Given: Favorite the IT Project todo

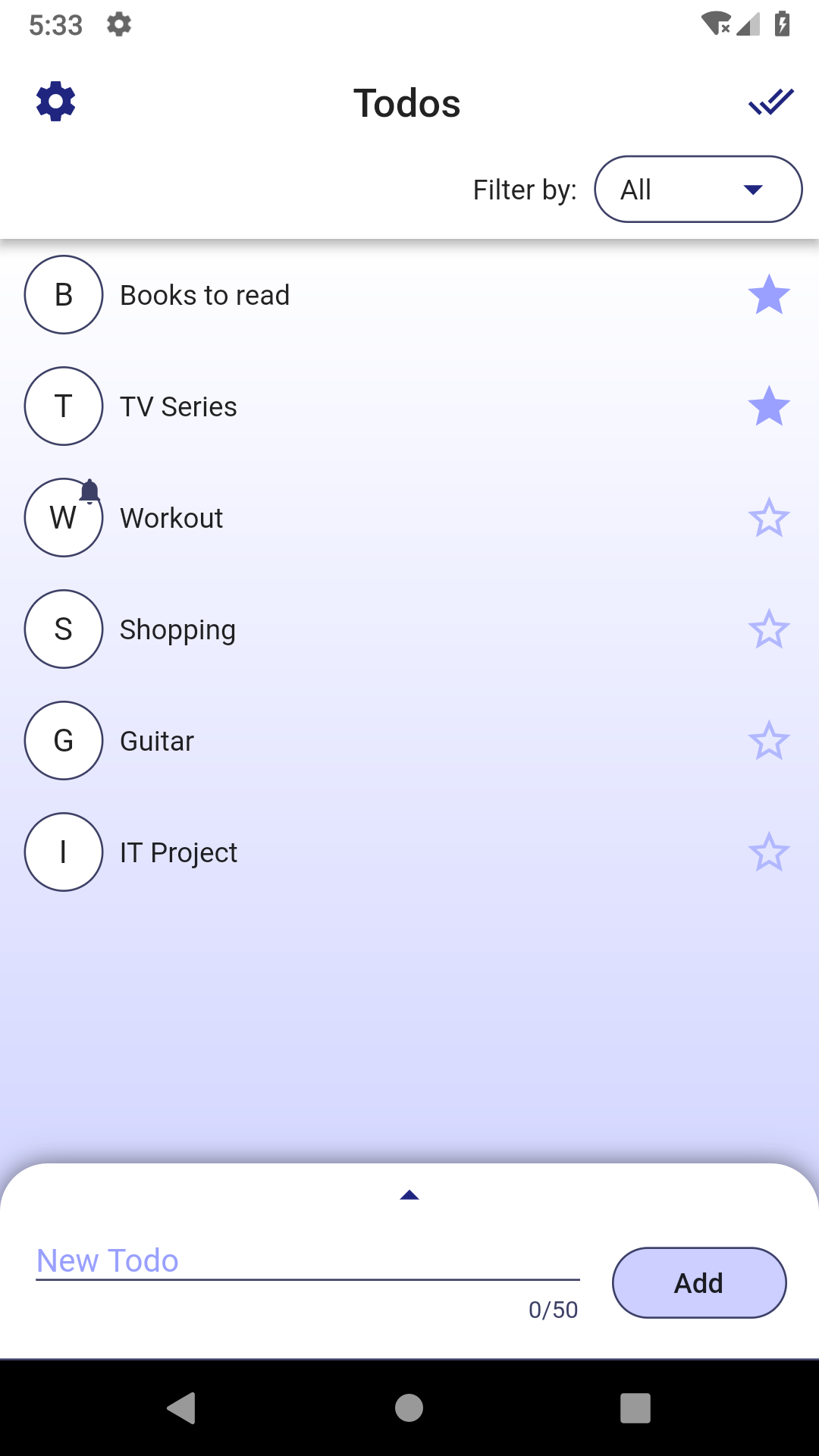Looking at the screenshot, I should click(x=769, y=852).
